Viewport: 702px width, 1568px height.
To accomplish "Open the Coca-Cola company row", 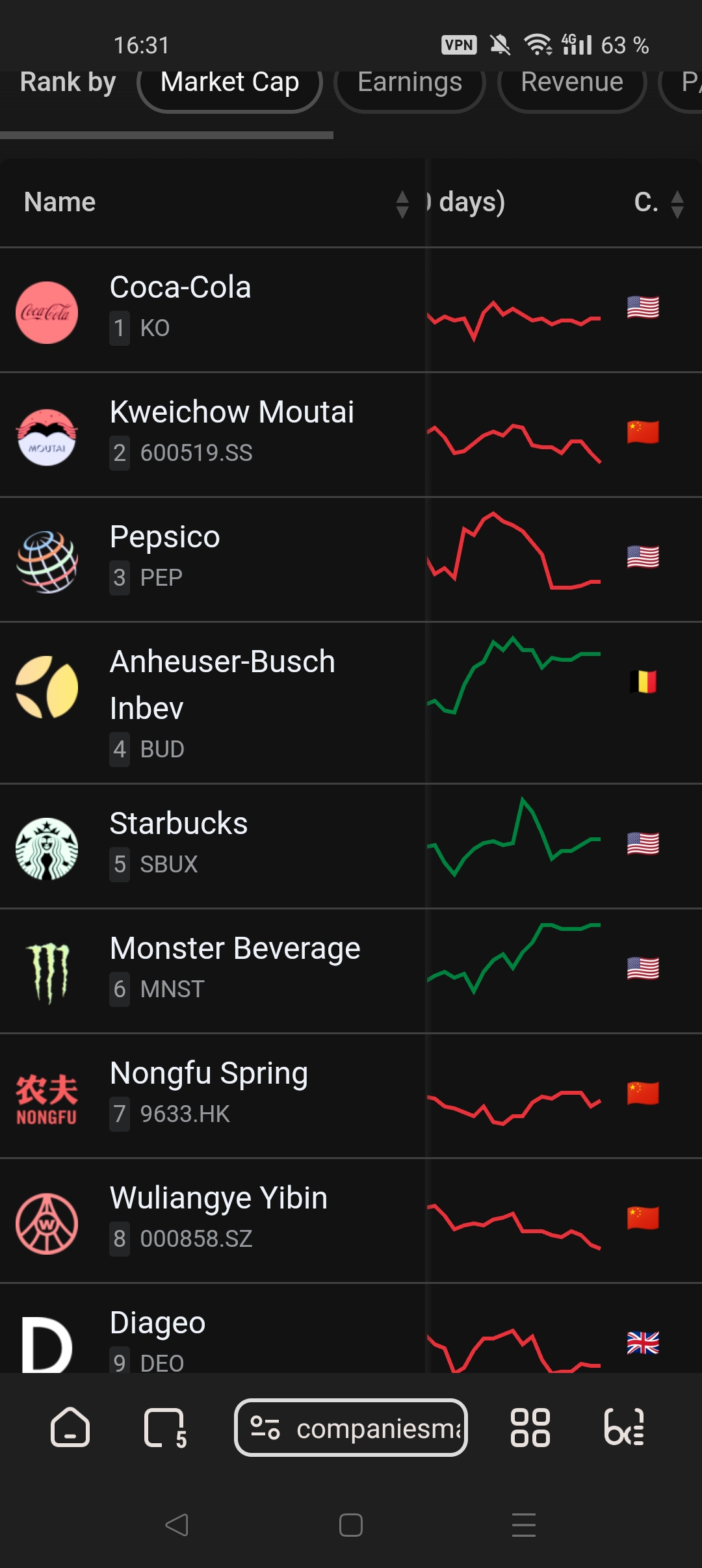I will click(x=180, y=288).
